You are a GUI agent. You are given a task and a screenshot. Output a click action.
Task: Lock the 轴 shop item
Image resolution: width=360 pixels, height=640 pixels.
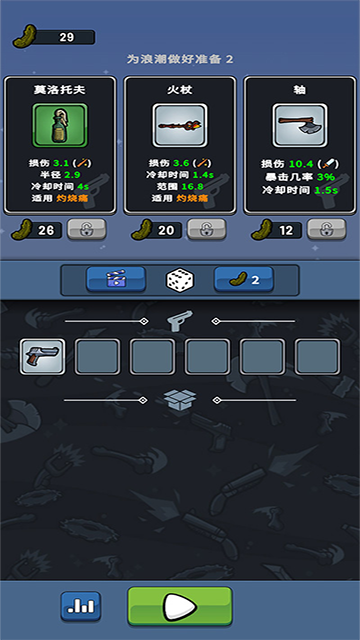coord(327,229)
